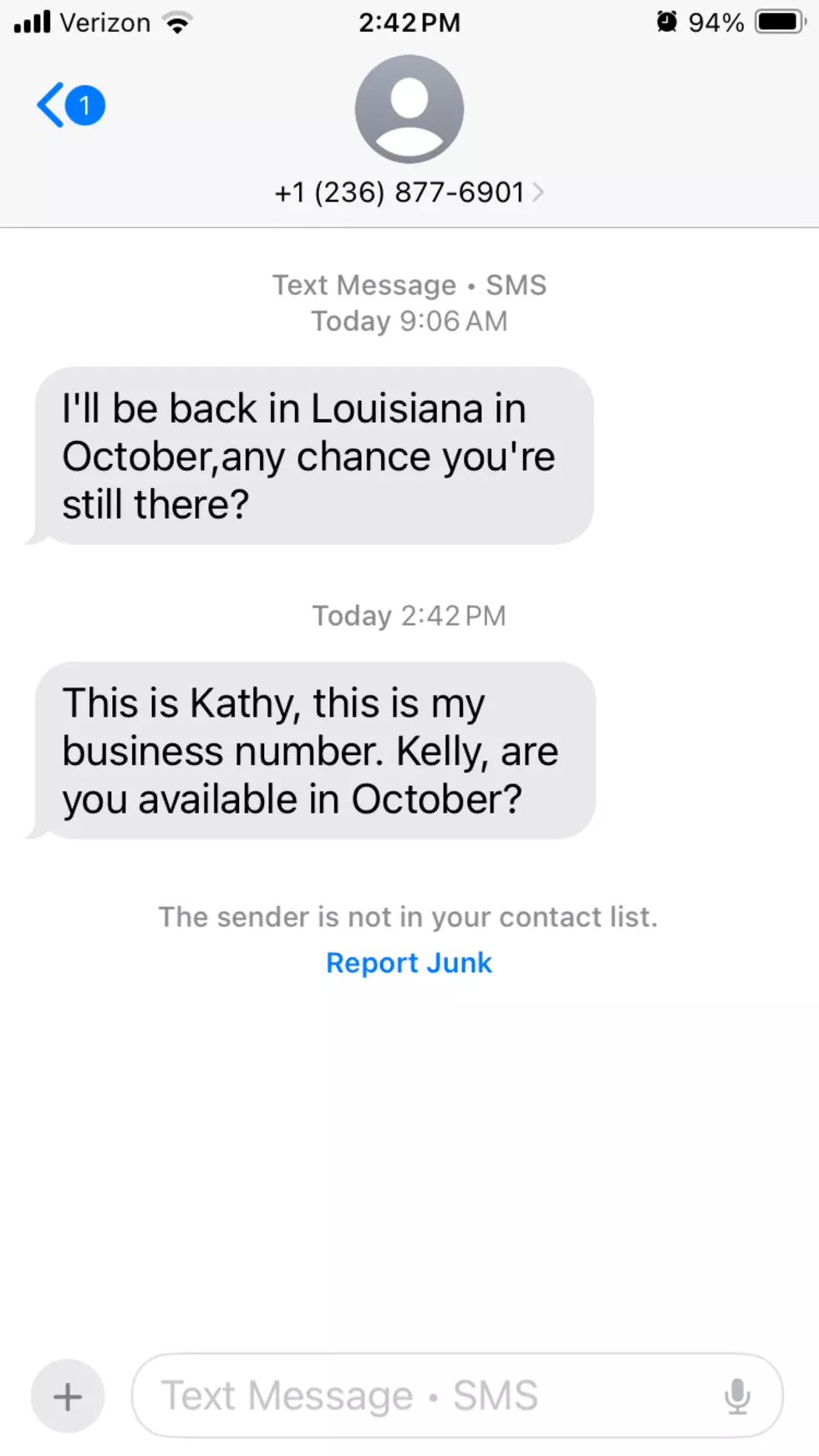The width and height of the screenshot is (819, 1456).
Task: Open contact details for +1 (236) 877-6901
Action: point(409,192)
